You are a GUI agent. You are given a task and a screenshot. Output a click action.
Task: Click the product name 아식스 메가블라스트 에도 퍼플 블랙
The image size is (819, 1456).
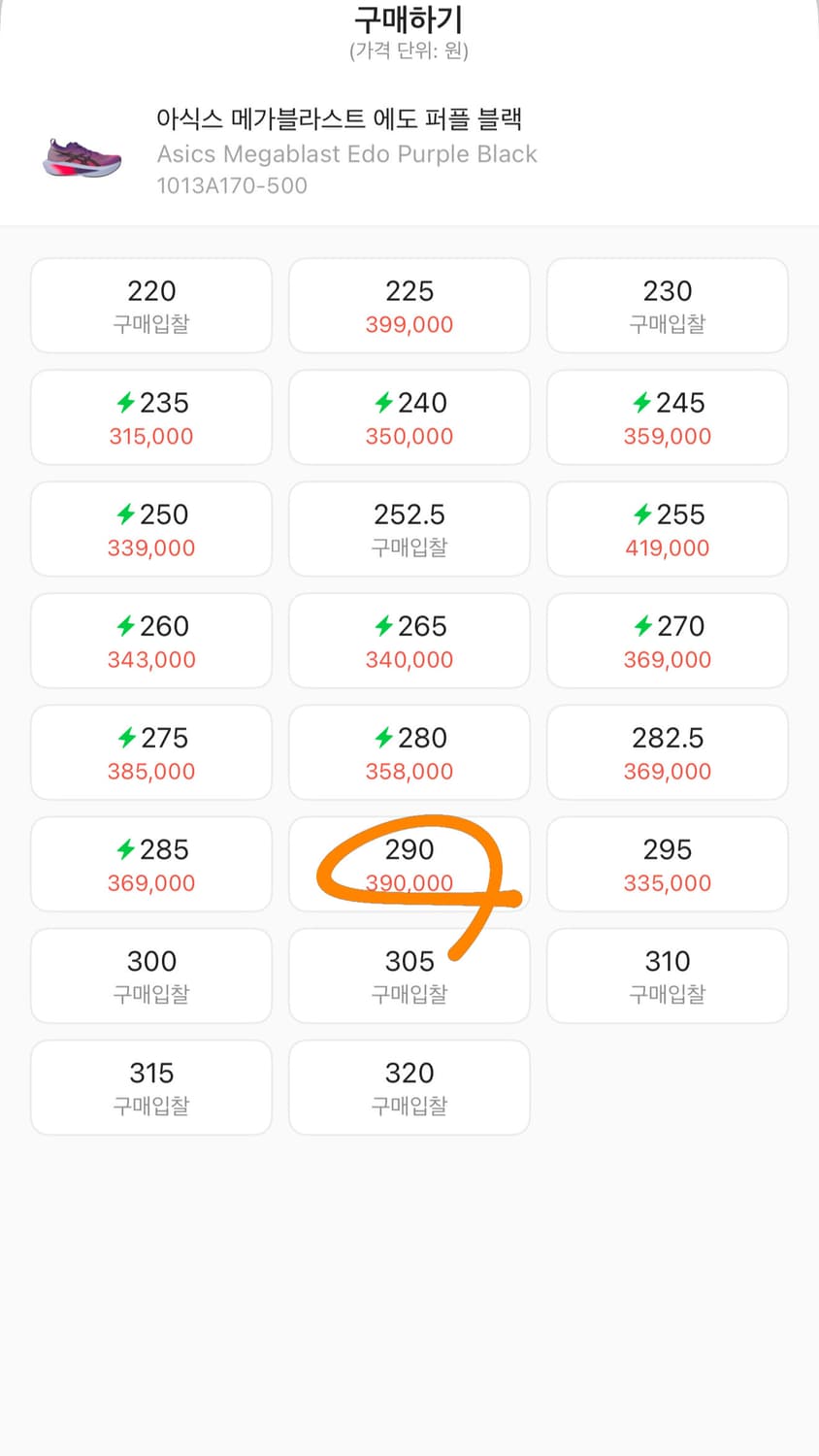click(342, 118)
